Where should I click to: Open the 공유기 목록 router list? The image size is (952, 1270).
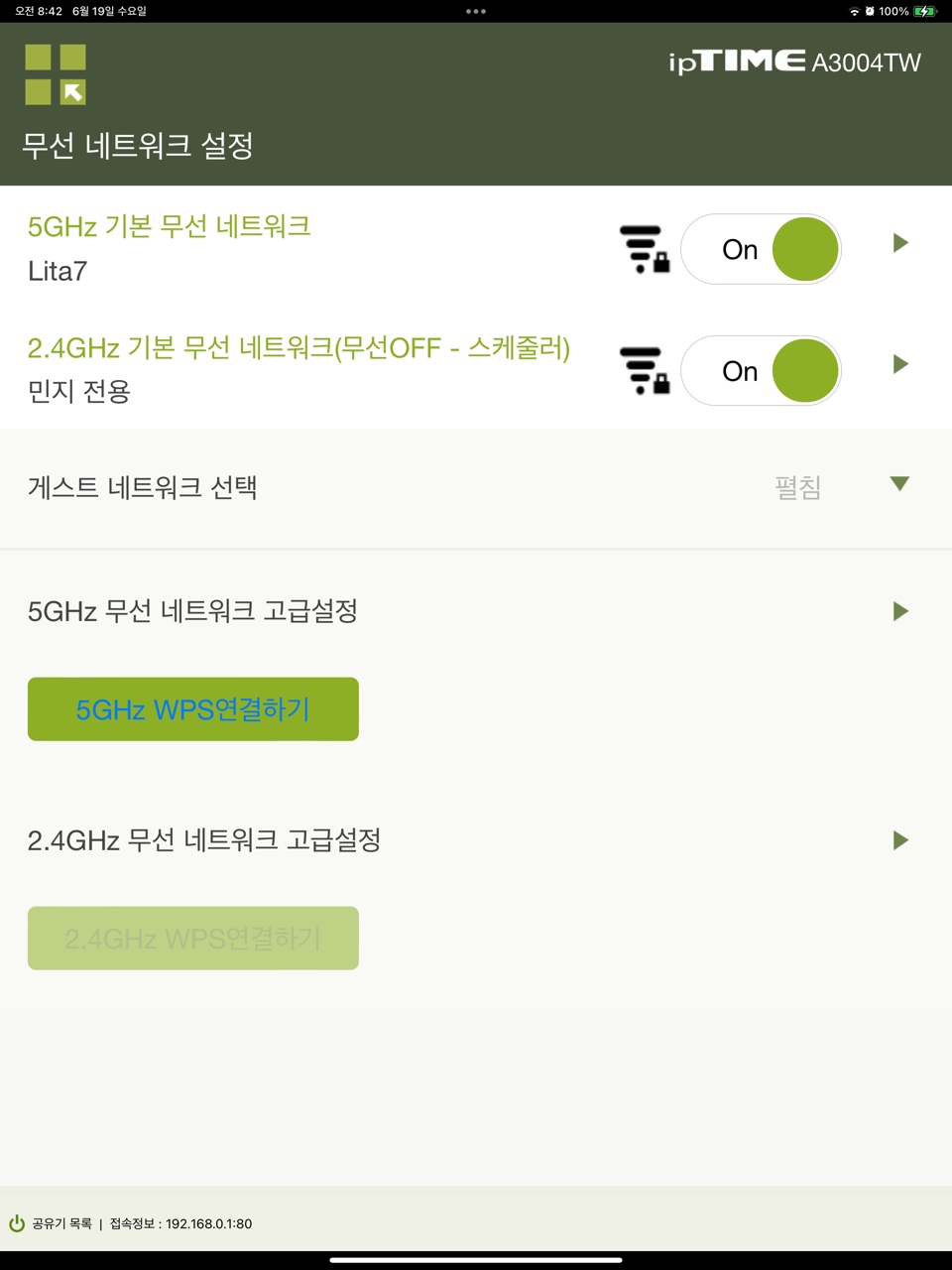click(61, 1223)
